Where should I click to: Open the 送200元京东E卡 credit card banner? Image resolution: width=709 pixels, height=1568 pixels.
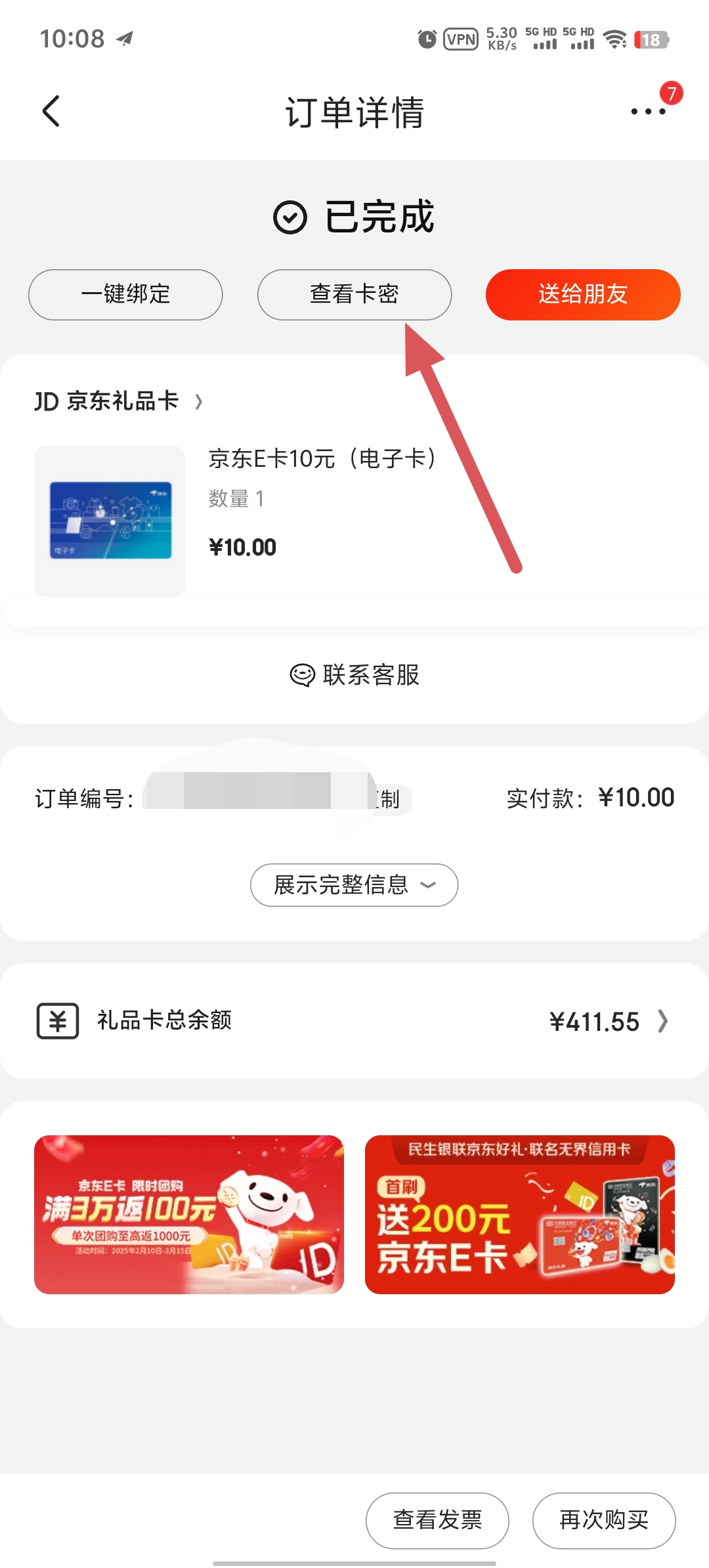coord(520,1214)
